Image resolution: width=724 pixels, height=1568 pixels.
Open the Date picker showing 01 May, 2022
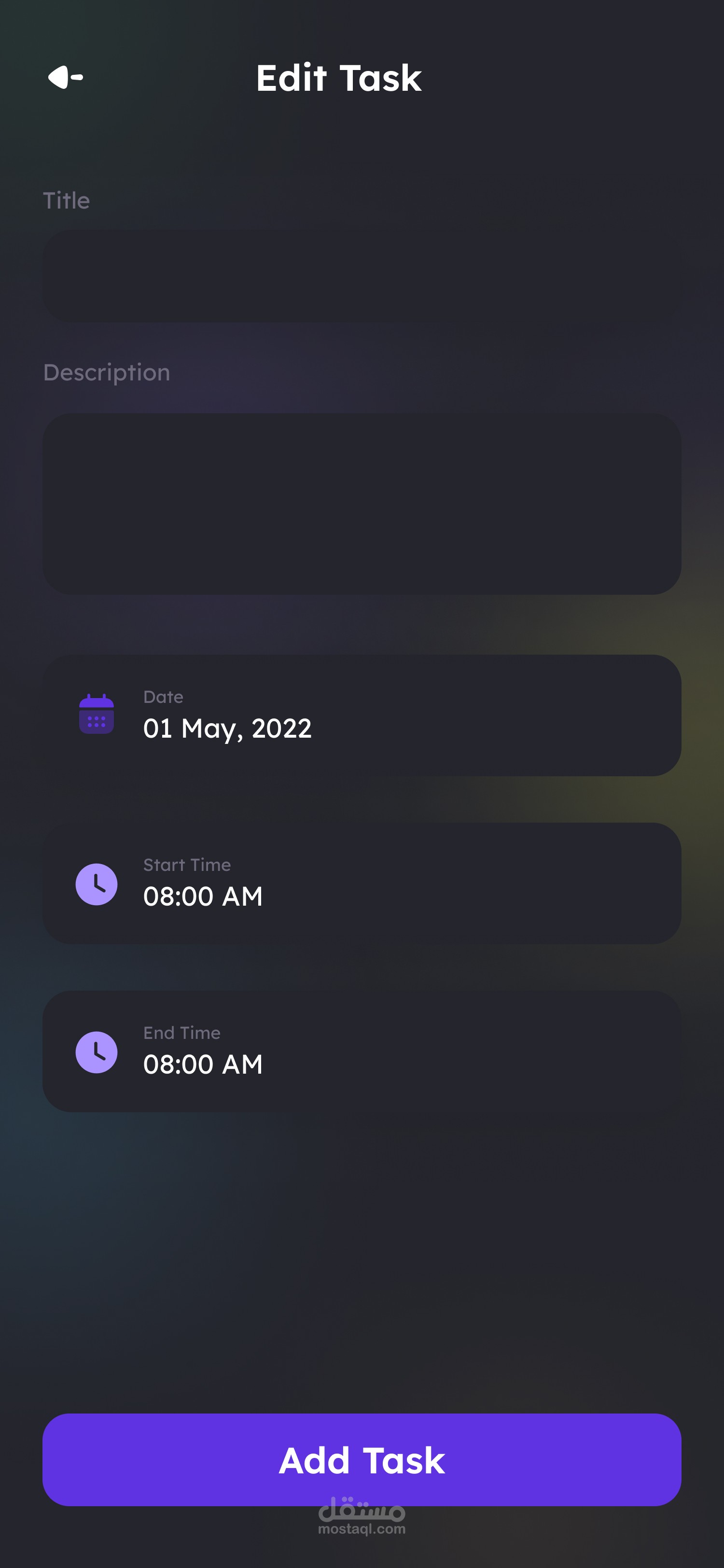click(362, 715)
